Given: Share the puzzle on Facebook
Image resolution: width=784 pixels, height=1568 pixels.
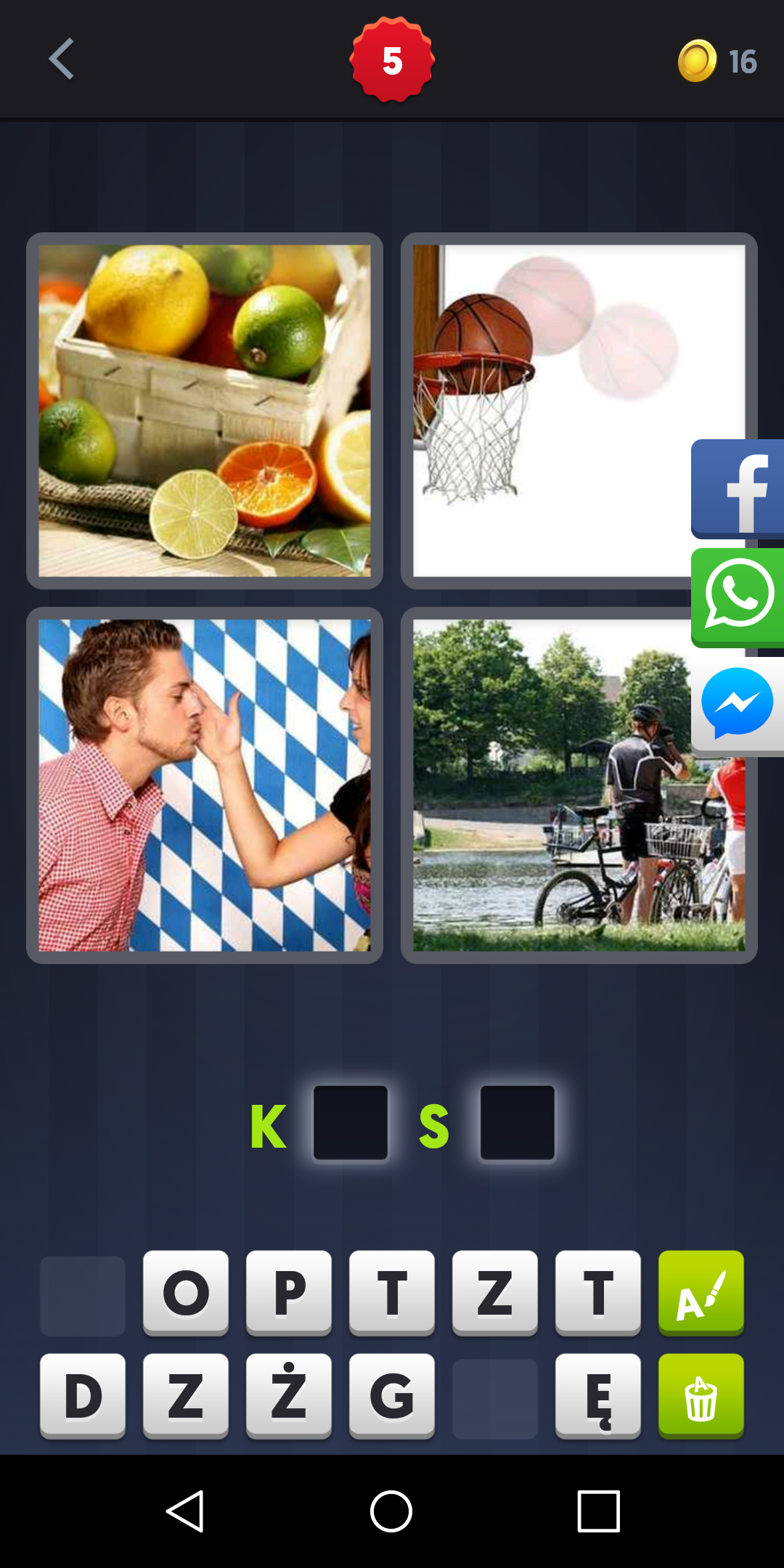Looking at the screenshot, I should tap(738, 489).
